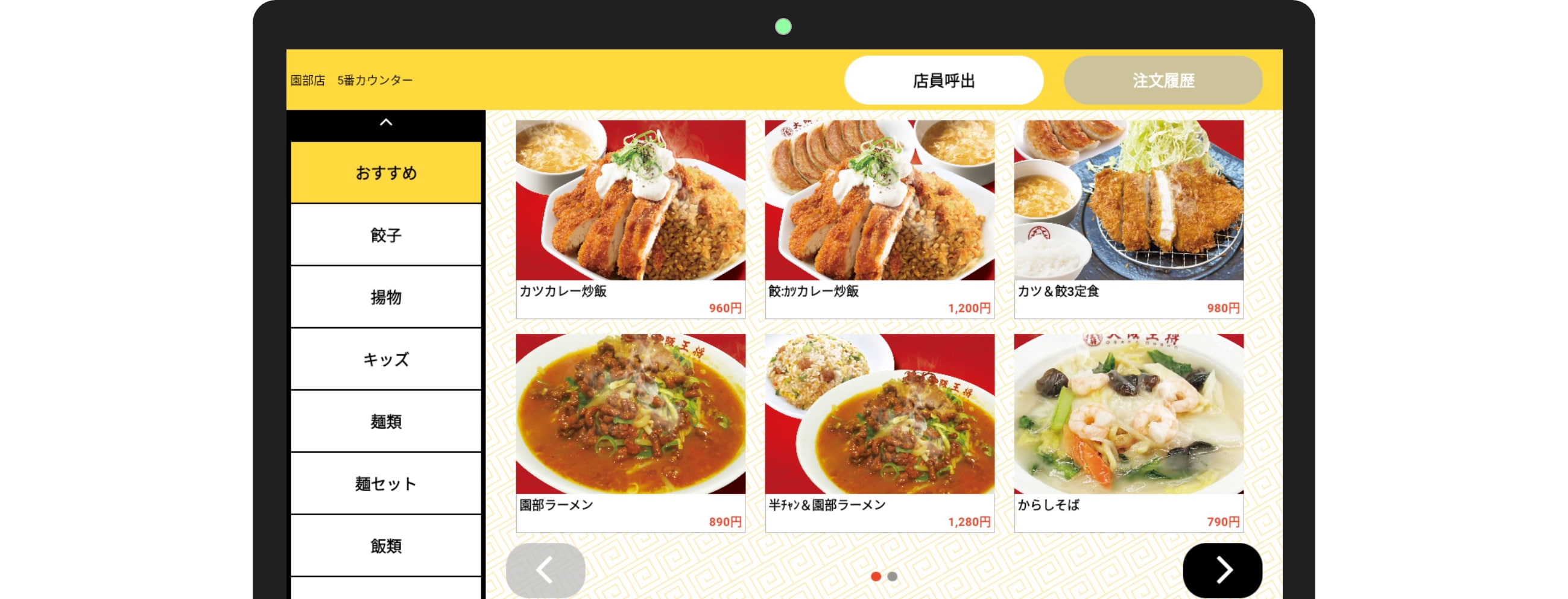Go back with previous page arrow

pos(545,570)
